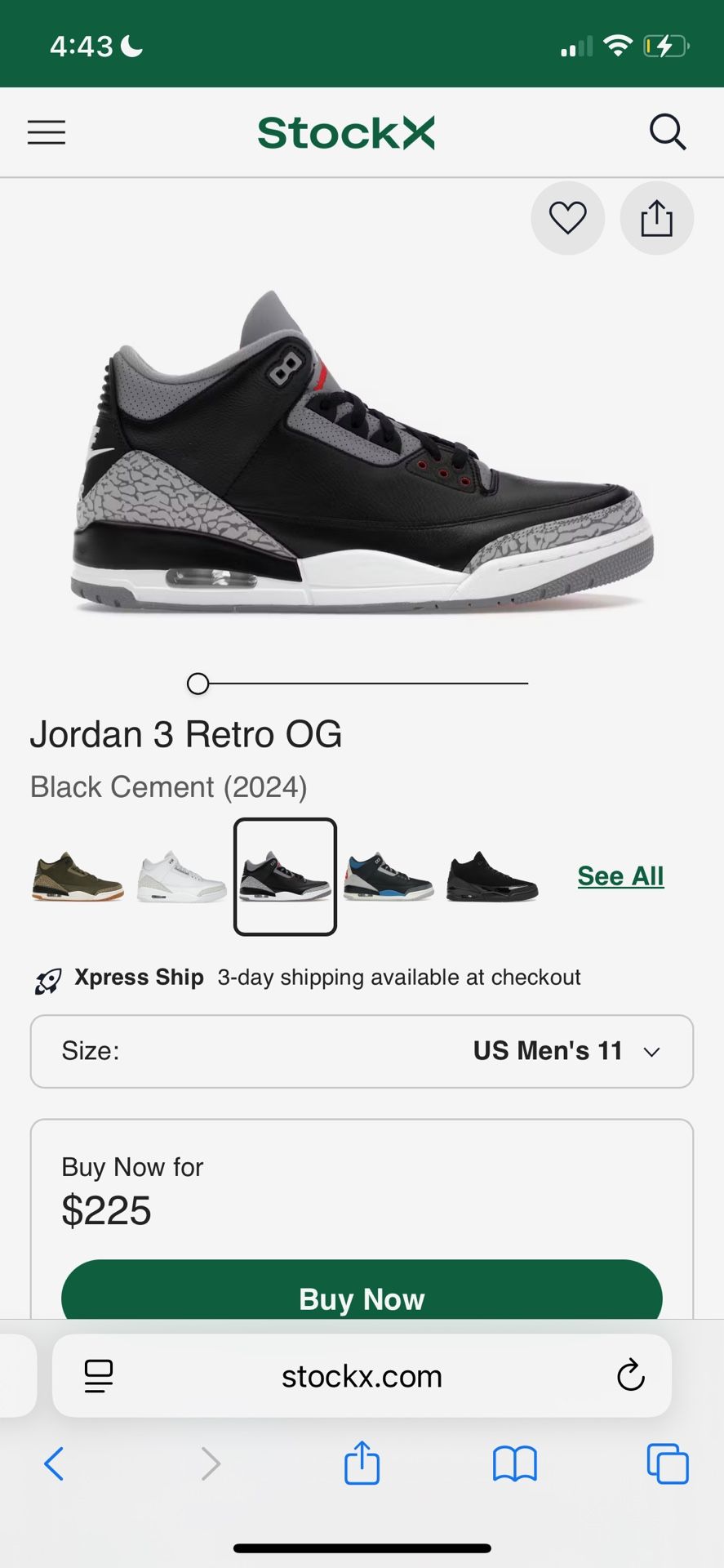
Task: Open the Safari share sheet
Action: pos(362,1463)
